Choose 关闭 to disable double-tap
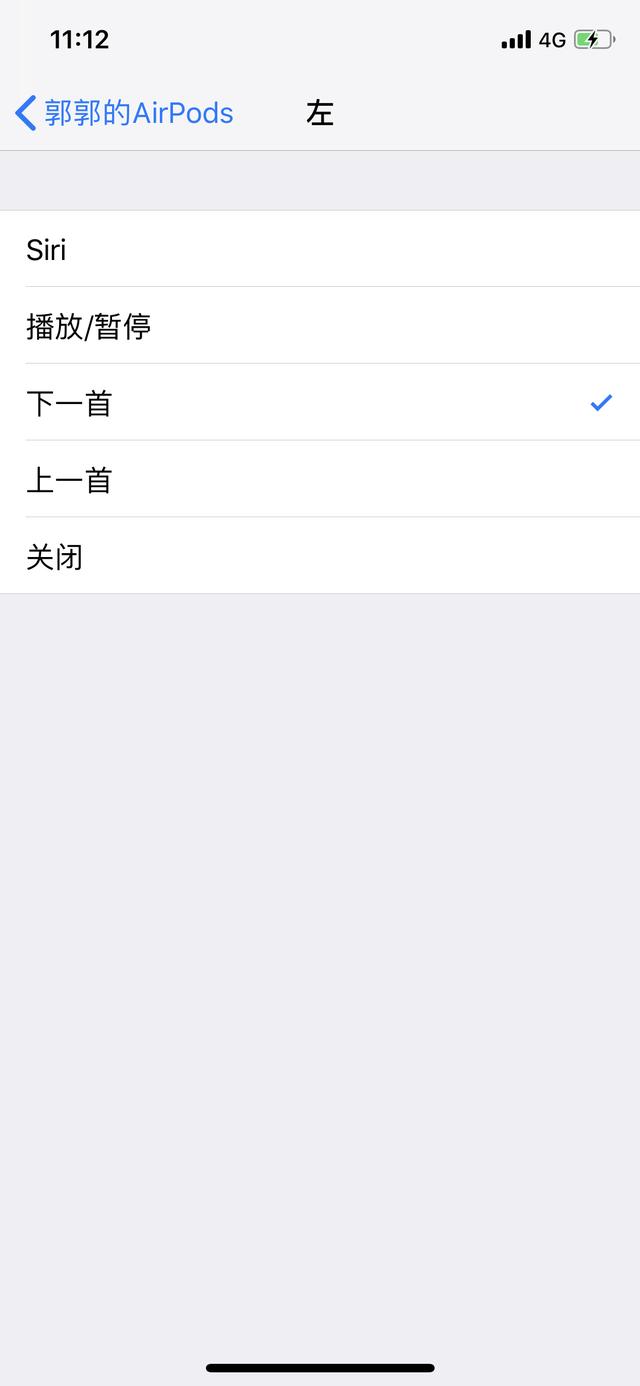Screen dimensions: 640x1386 click(x=320, y=556)
